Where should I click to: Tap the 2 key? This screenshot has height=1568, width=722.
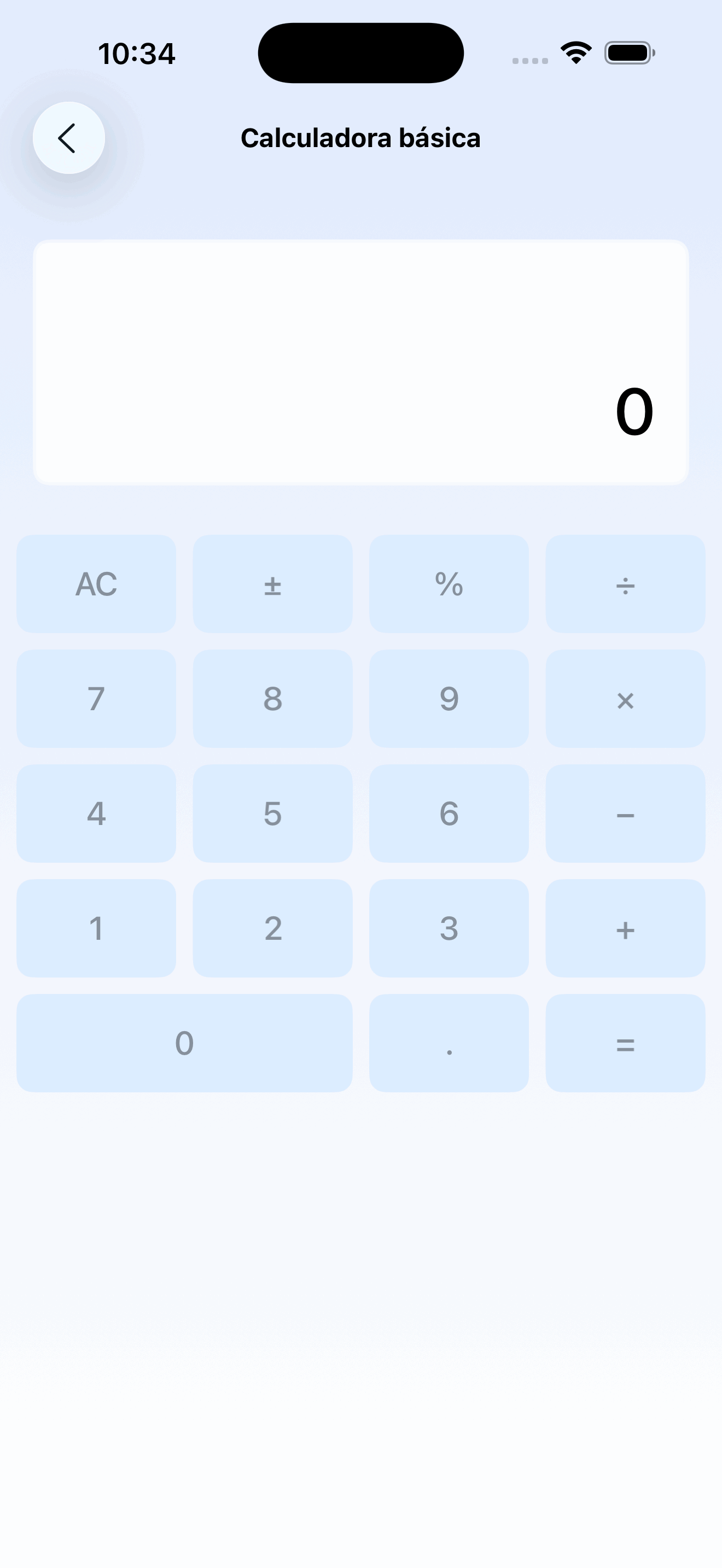coord(272,928)
